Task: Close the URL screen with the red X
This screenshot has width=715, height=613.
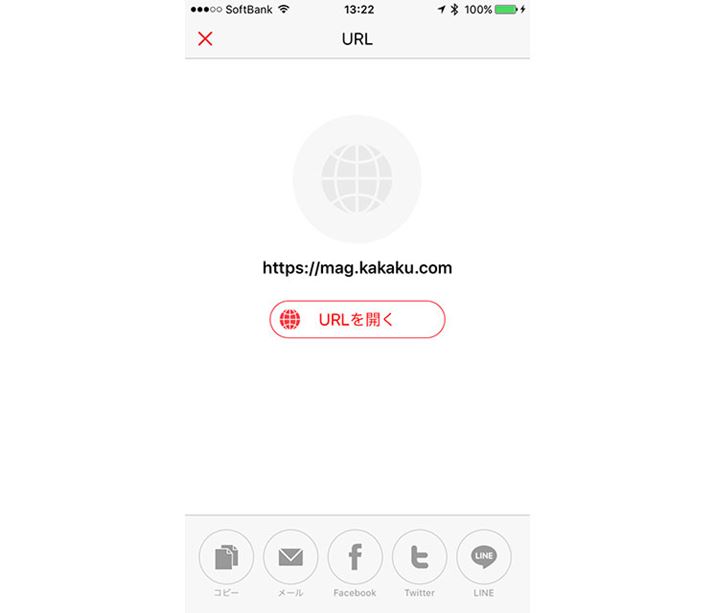Action: point(205,39)
